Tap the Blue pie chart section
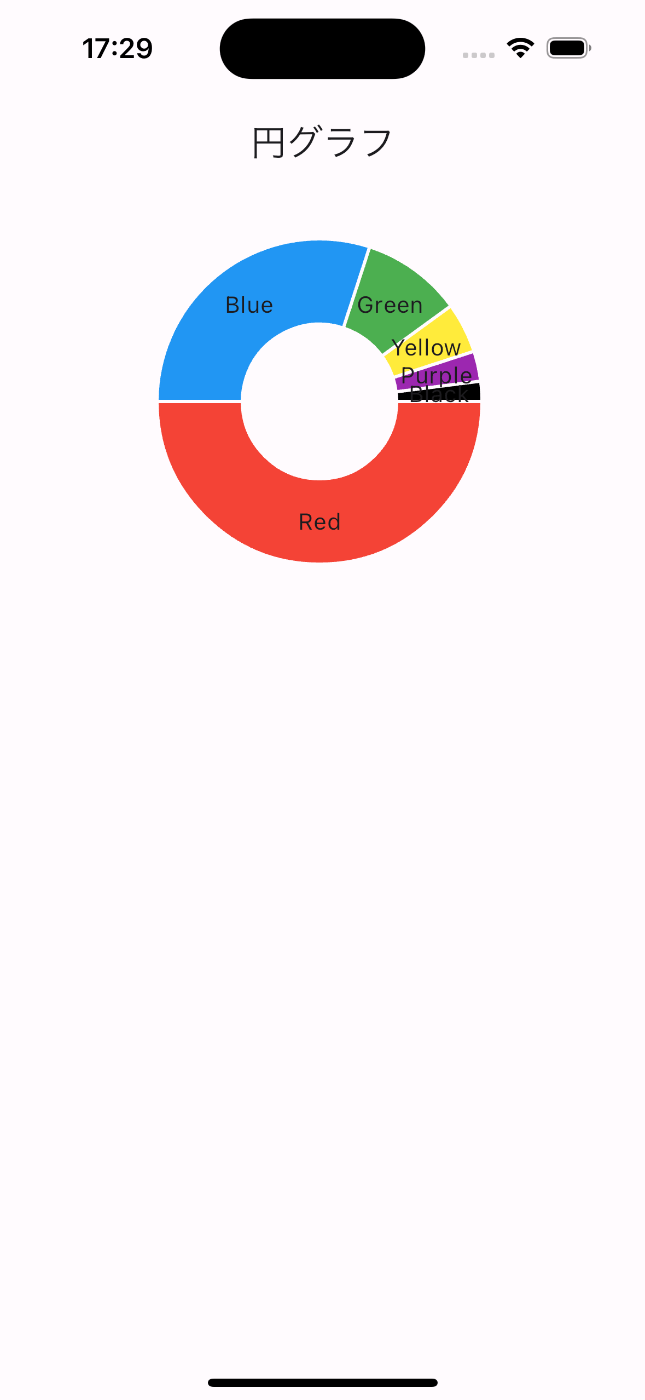The height and width of the screenshot is (1400, 645). [249, 305]
